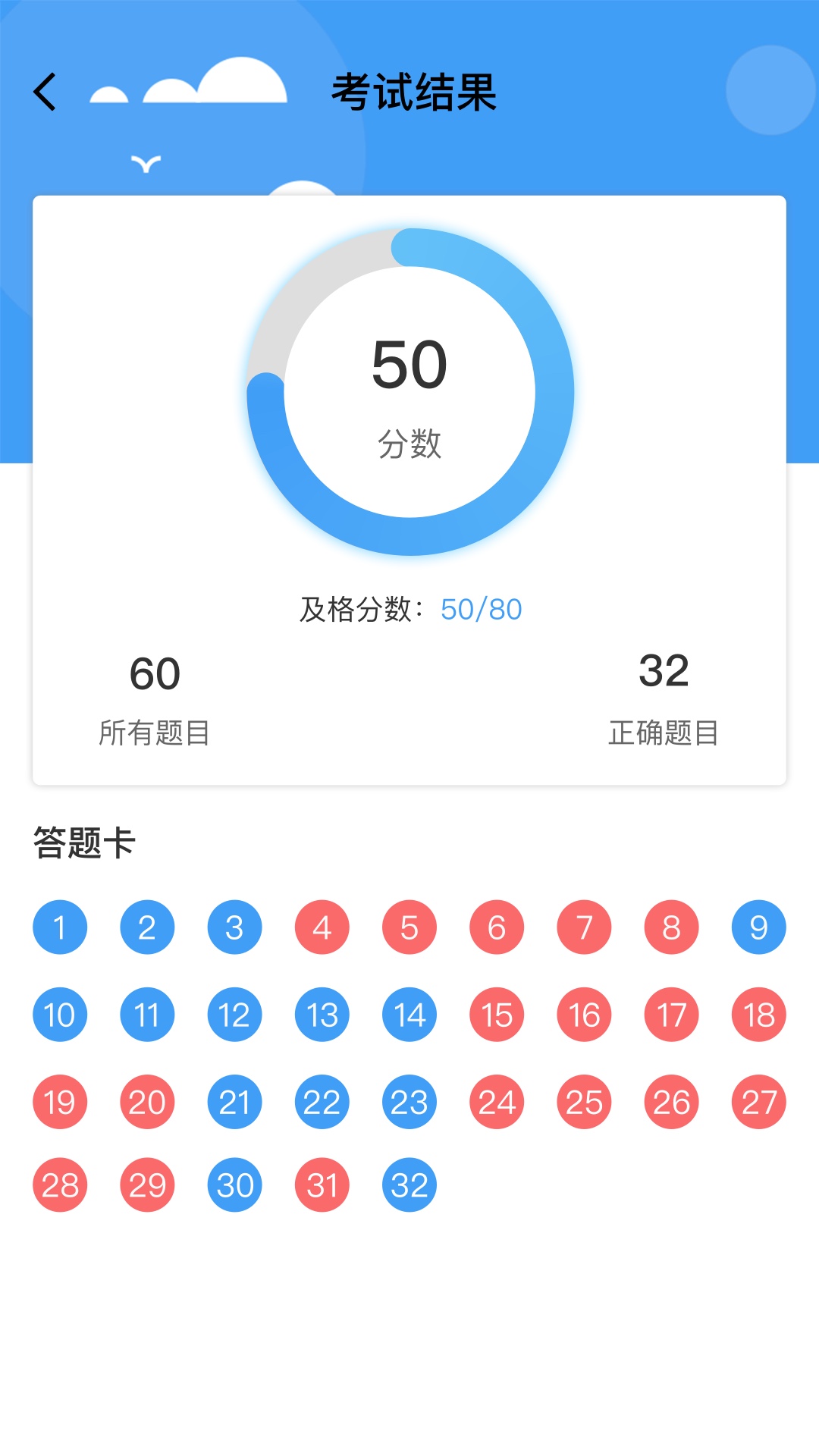Image resolution: width=819 pixels, height=1456 pixels.
Task: Click the blue circle for question 21
Action: click(234, 1102)
